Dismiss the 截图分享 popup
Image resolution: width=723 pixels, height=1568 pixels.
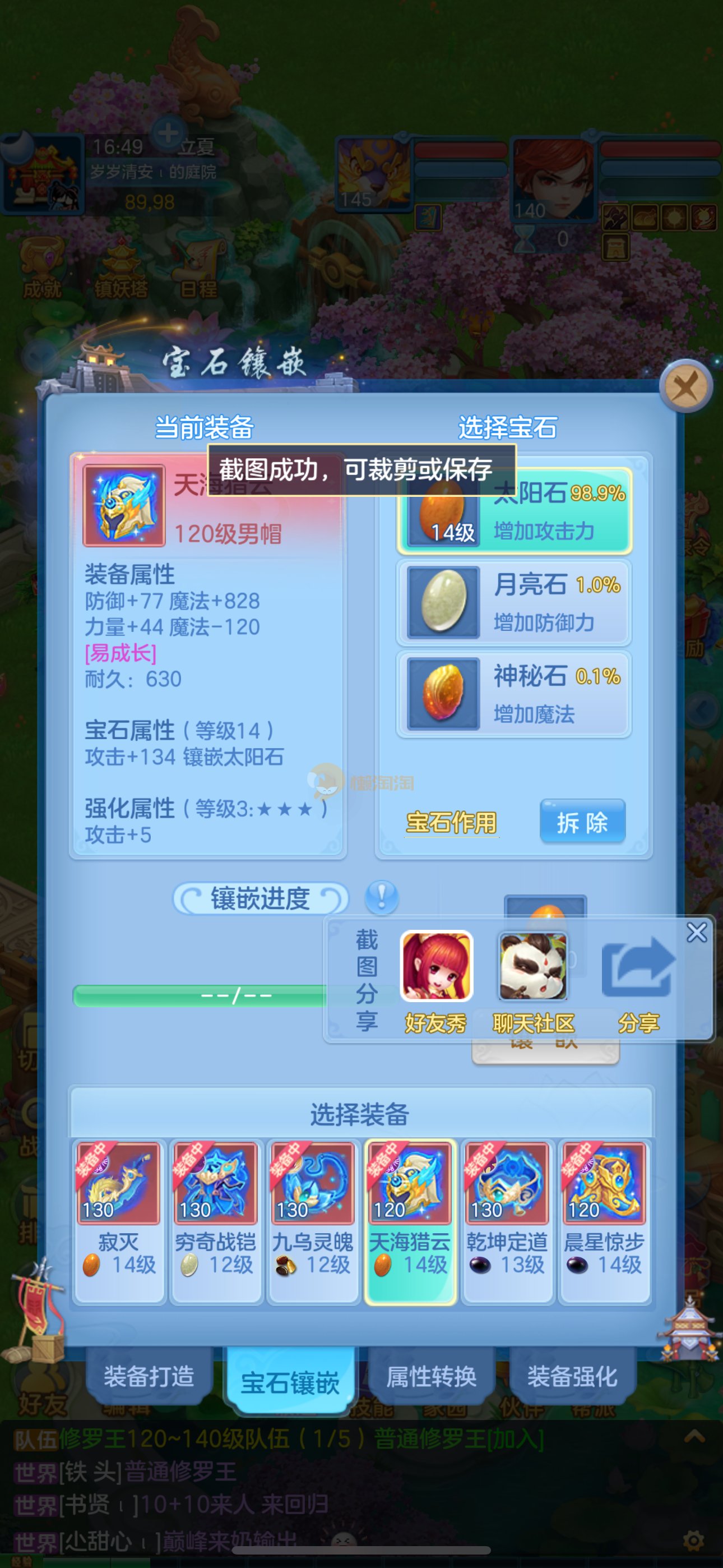[x=696, y=933]
